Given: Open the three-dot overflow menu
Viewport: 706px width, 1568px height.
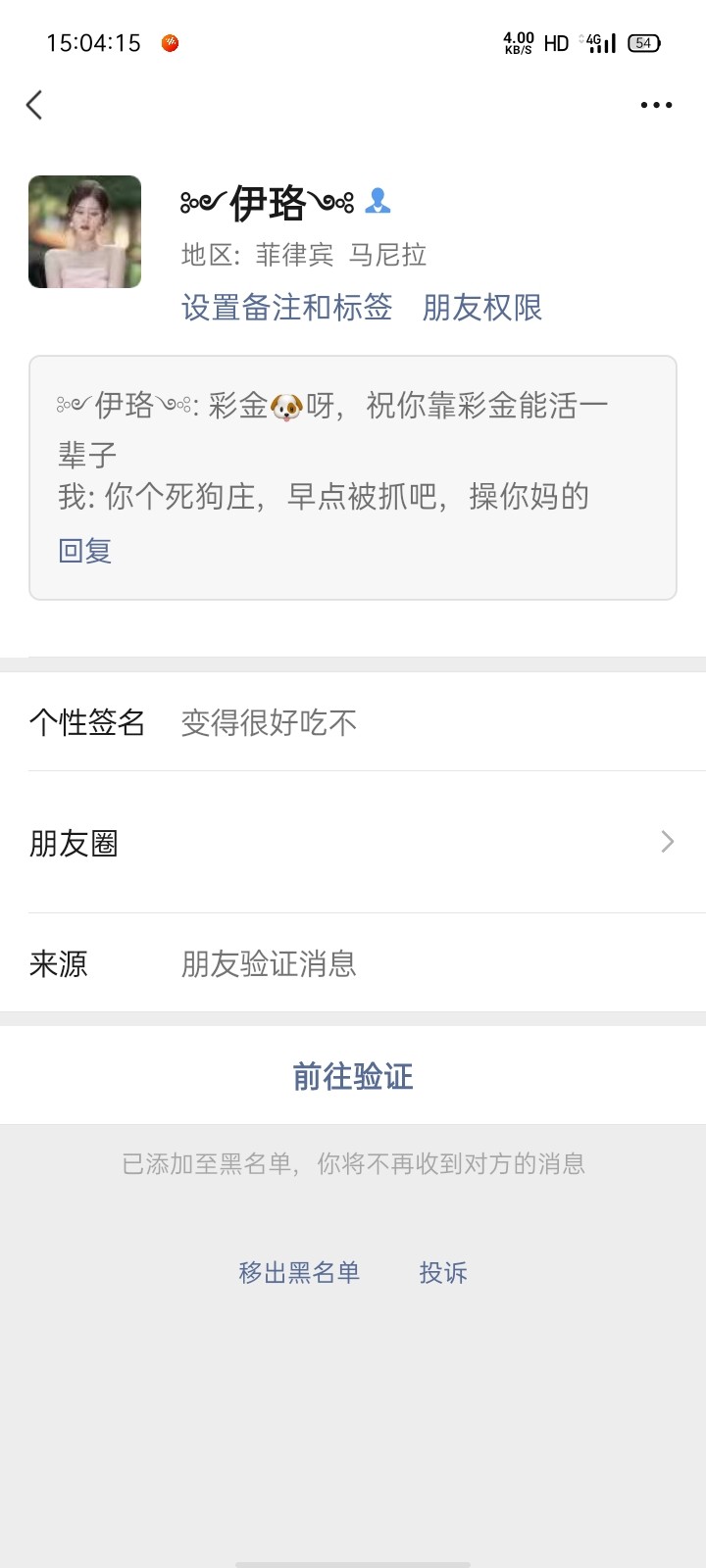Looking at the screenshot, I should tap(655, 105).
